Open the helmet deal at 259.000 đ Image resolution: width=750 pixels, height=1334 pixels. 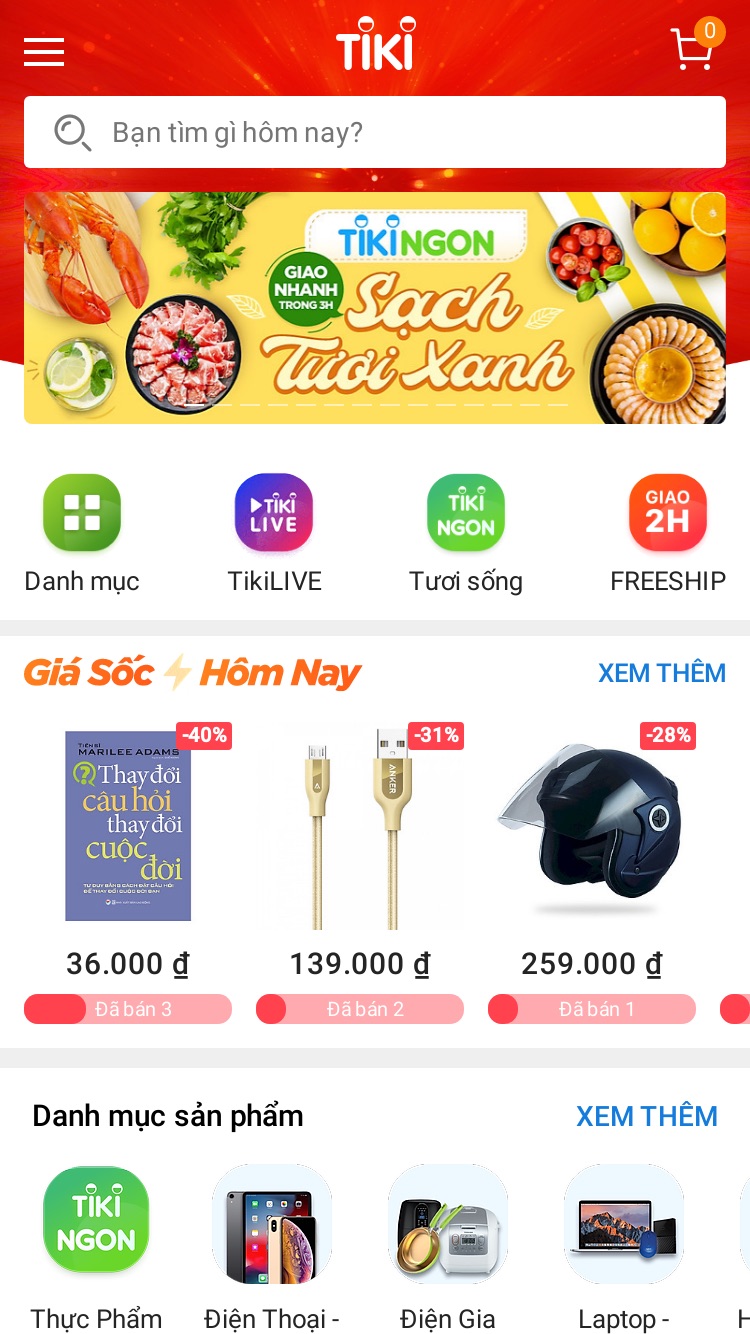tap(592, 872)
